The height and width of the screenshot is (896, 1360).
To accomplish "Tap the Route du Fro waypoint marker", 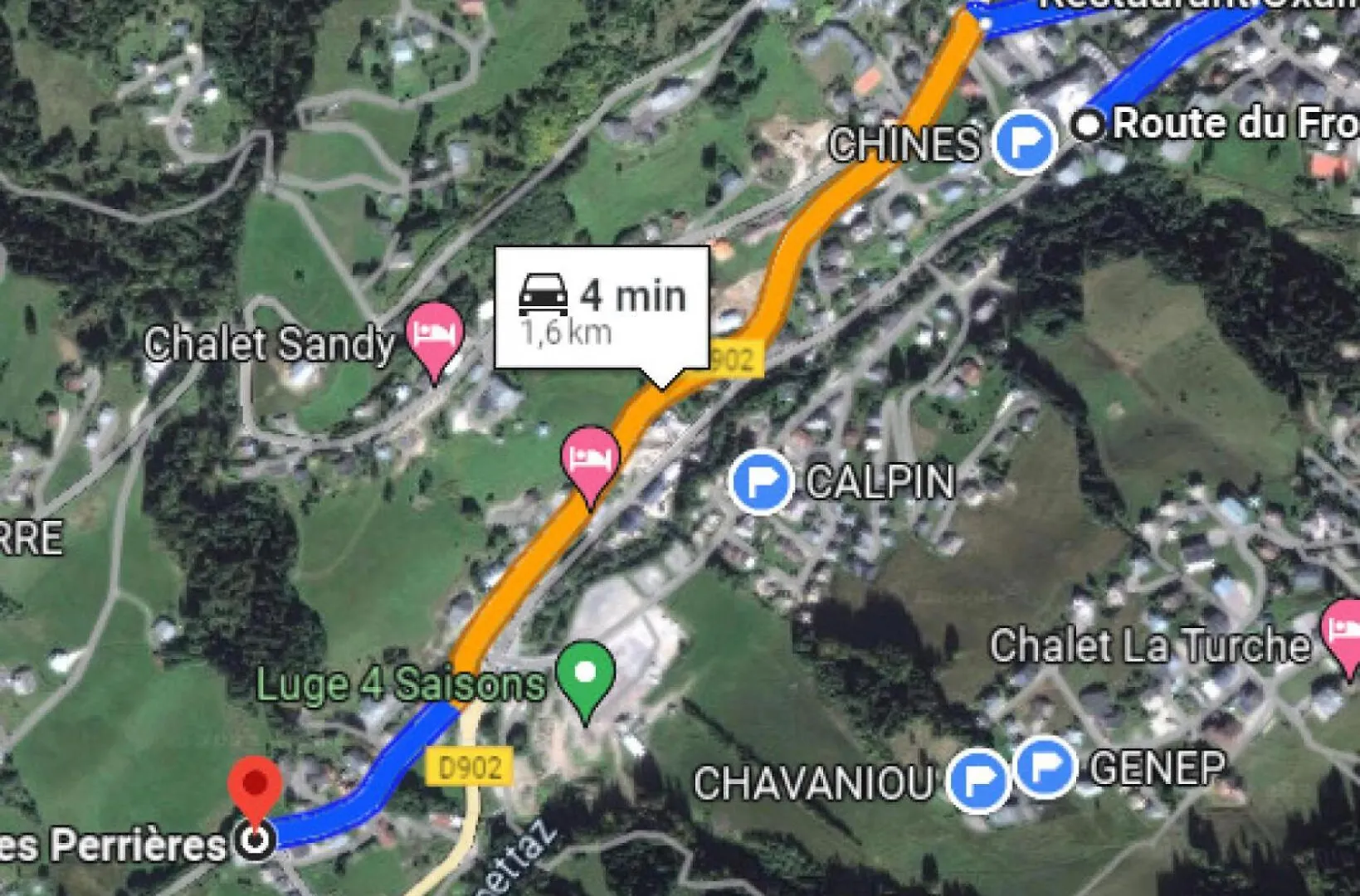I will (x=1088, y=125).
